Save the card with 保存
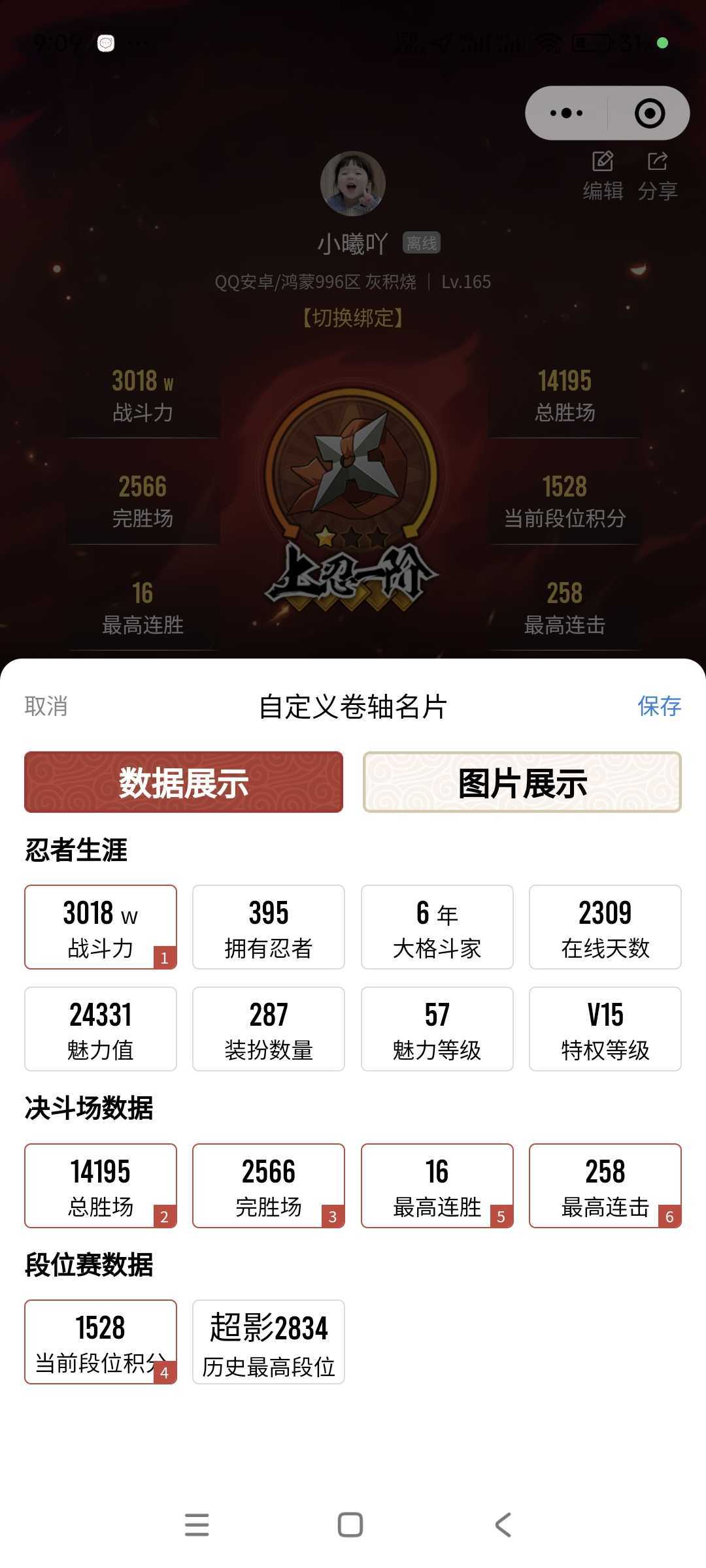Screen dimensions: 706x1568 659,706
